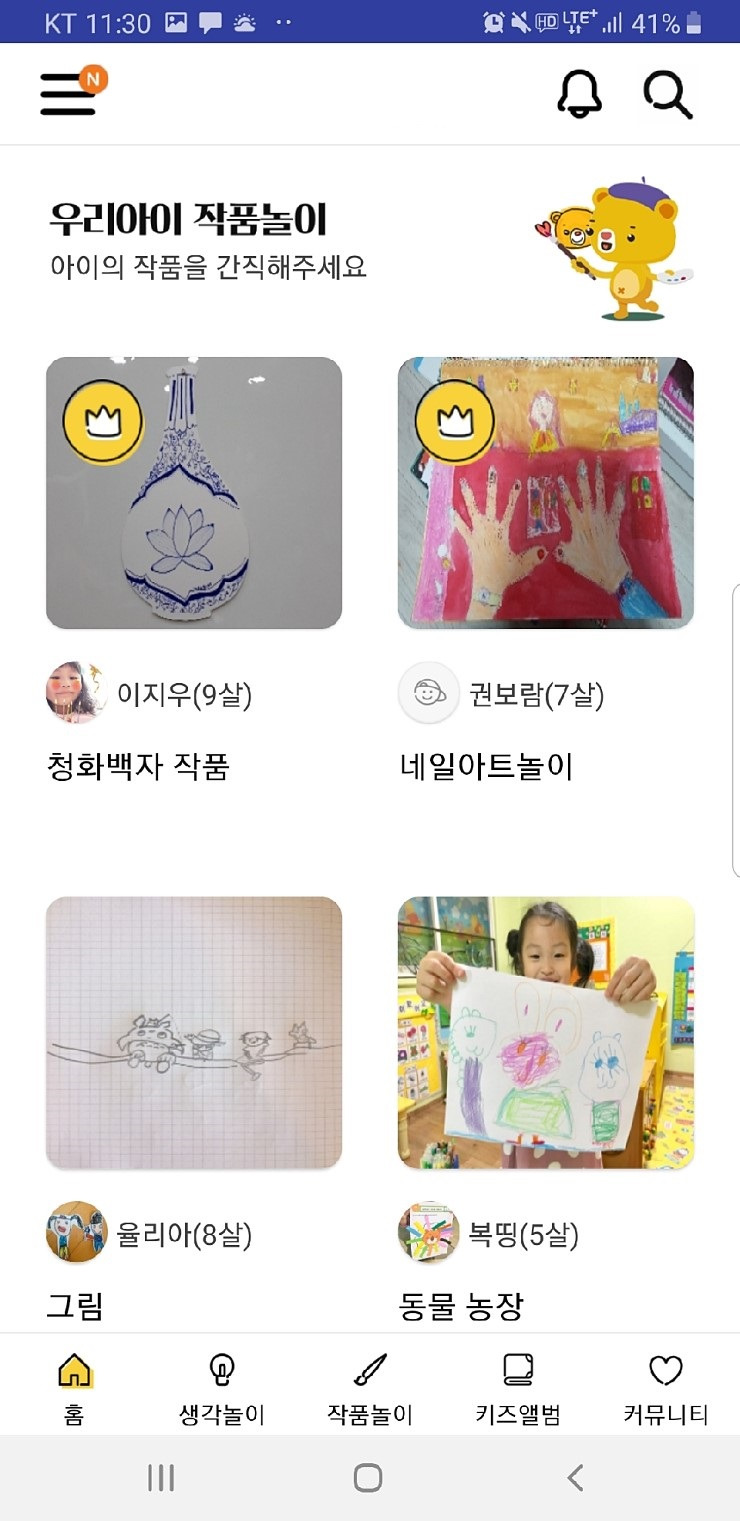Open the 키즈앨범 tab

(518, 1386)
